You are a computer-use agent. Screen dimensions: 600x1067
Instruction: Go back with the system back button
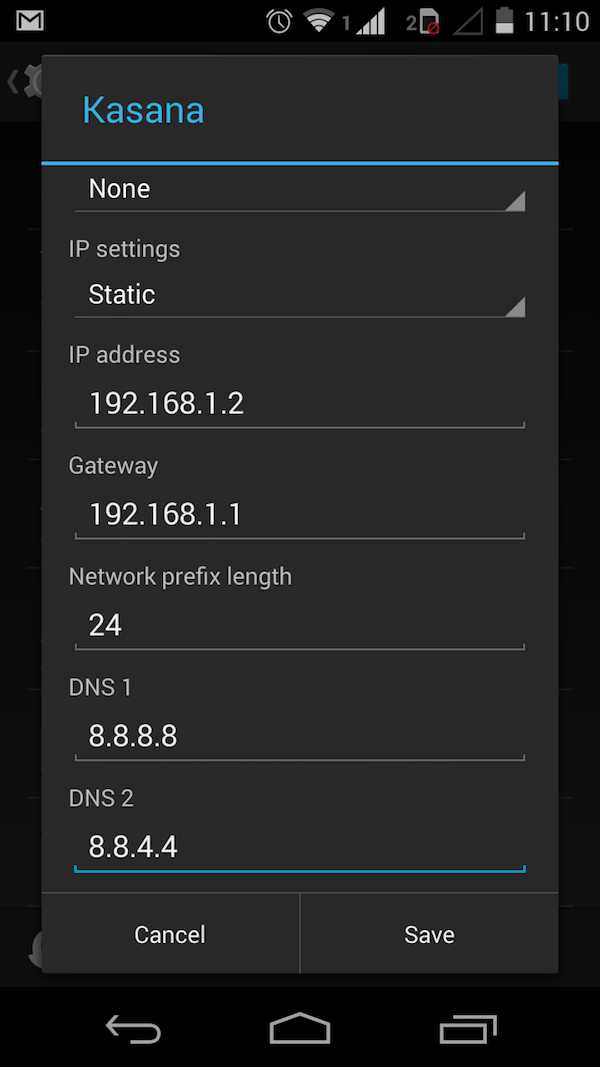coord(133,1029)
